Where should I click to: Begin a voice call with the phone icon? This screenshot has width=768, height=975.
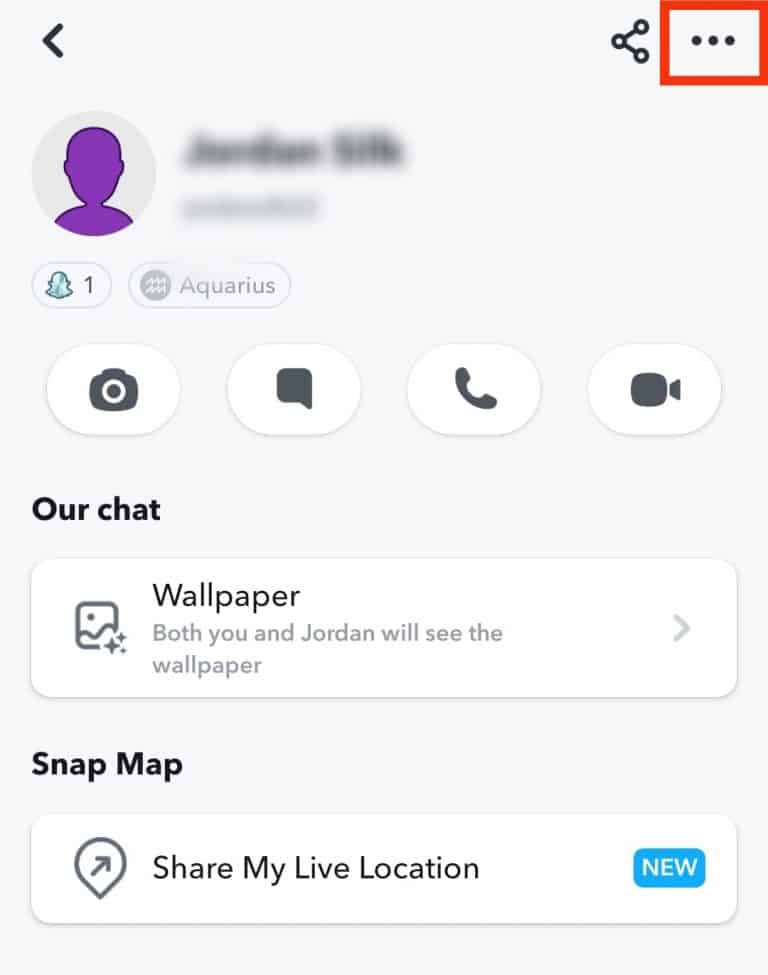coord(474,390)
